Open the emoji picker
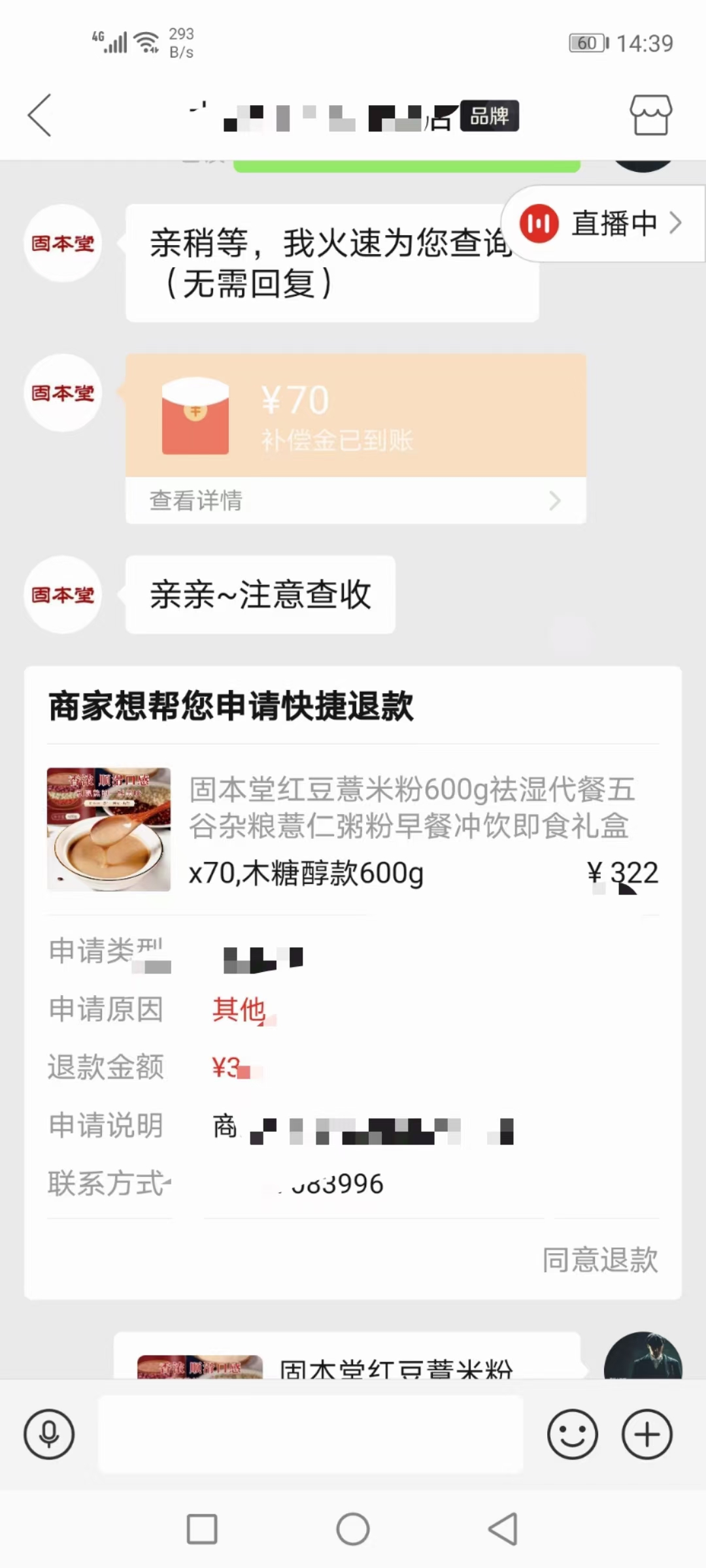Viewport: 706px width, 1568px height. pyautogui.click(x=572, y=1435)
